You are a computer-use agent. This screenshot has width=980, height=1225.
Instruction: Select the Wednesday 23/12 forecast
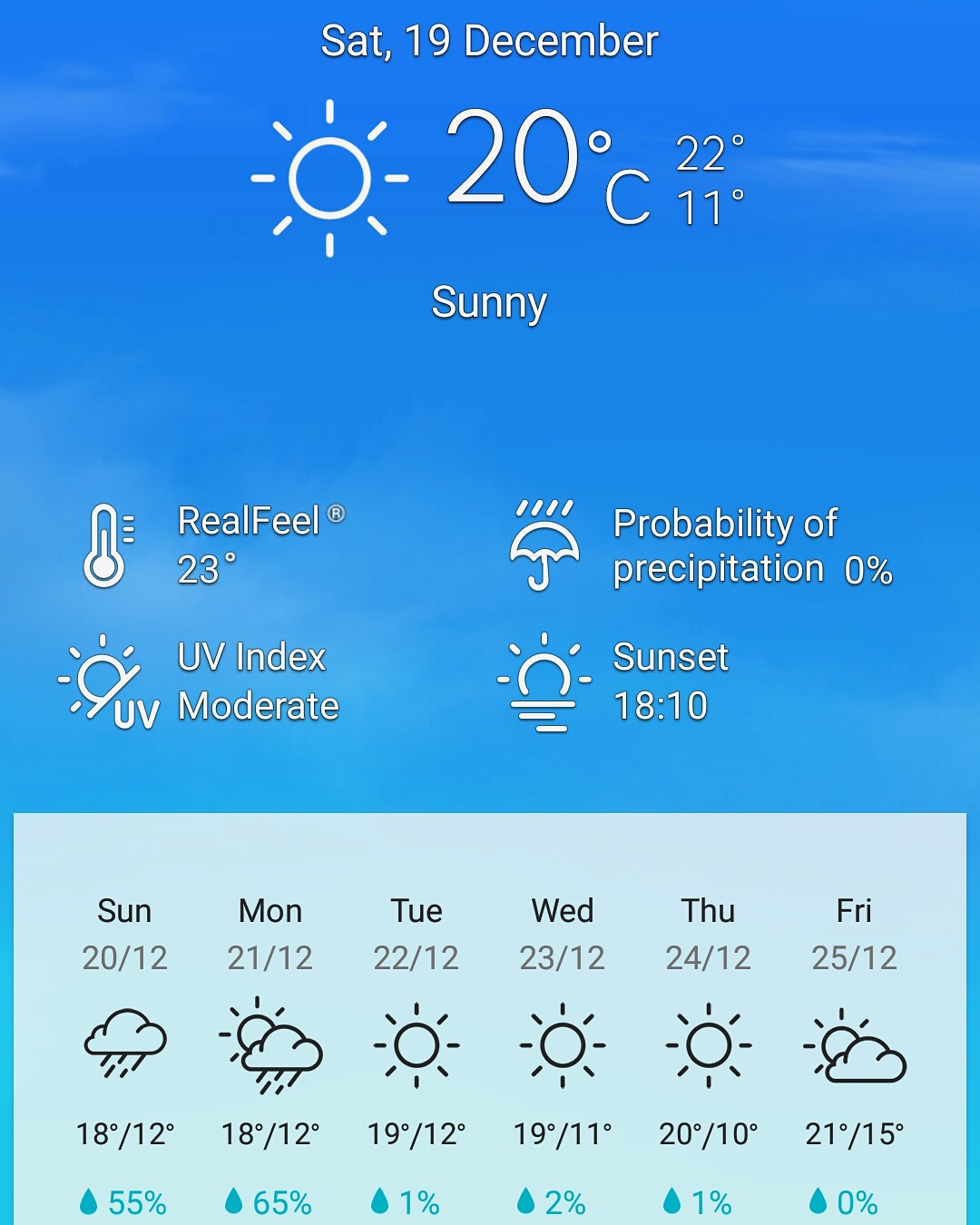(563, 1044)
